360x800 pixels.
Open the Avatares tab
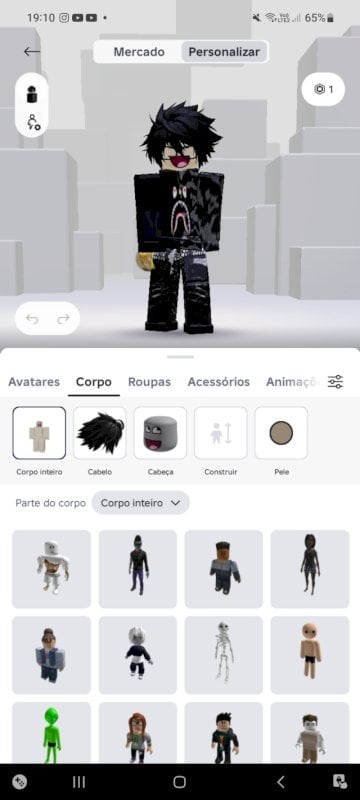[x=34, y=382]
